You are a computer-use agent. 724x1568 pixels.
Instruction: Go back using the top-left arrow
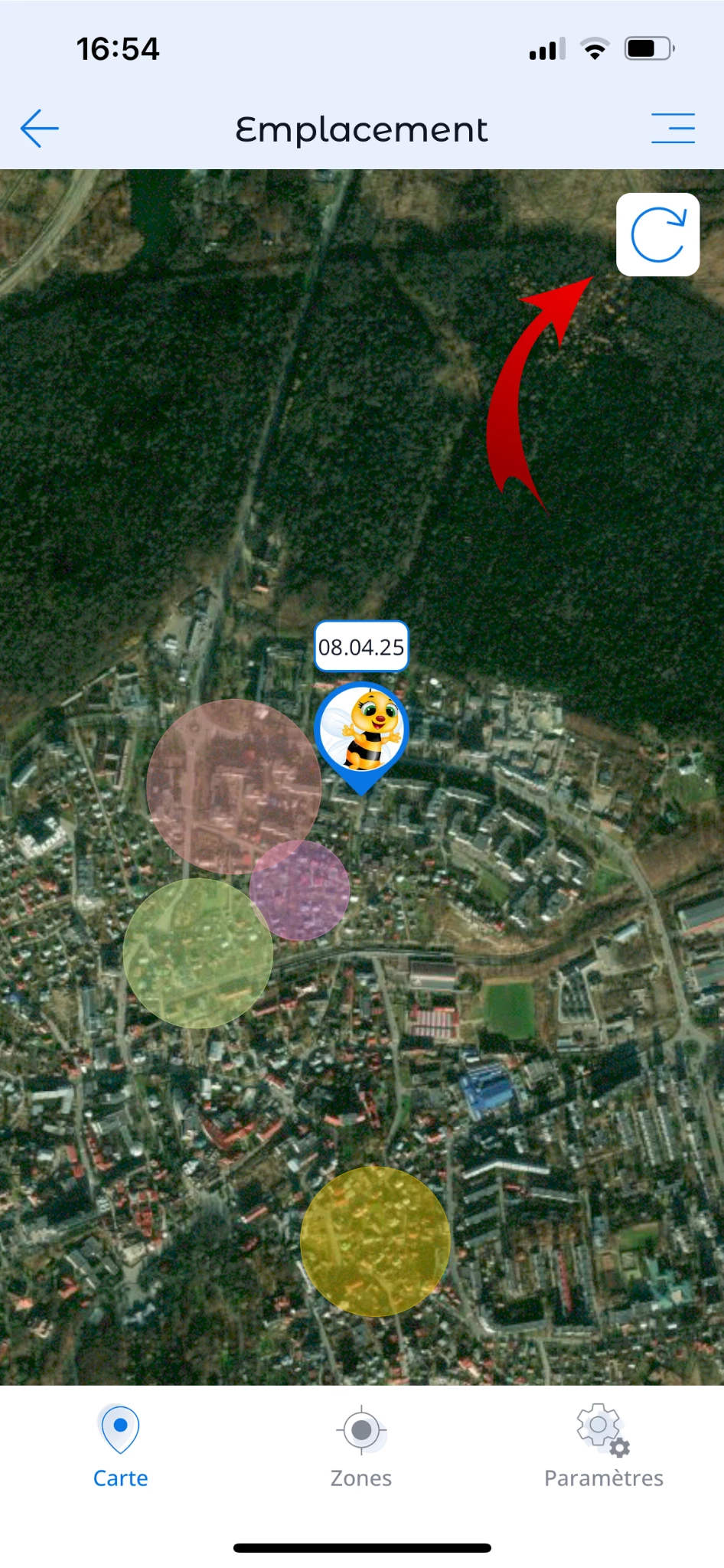[40, 129]
